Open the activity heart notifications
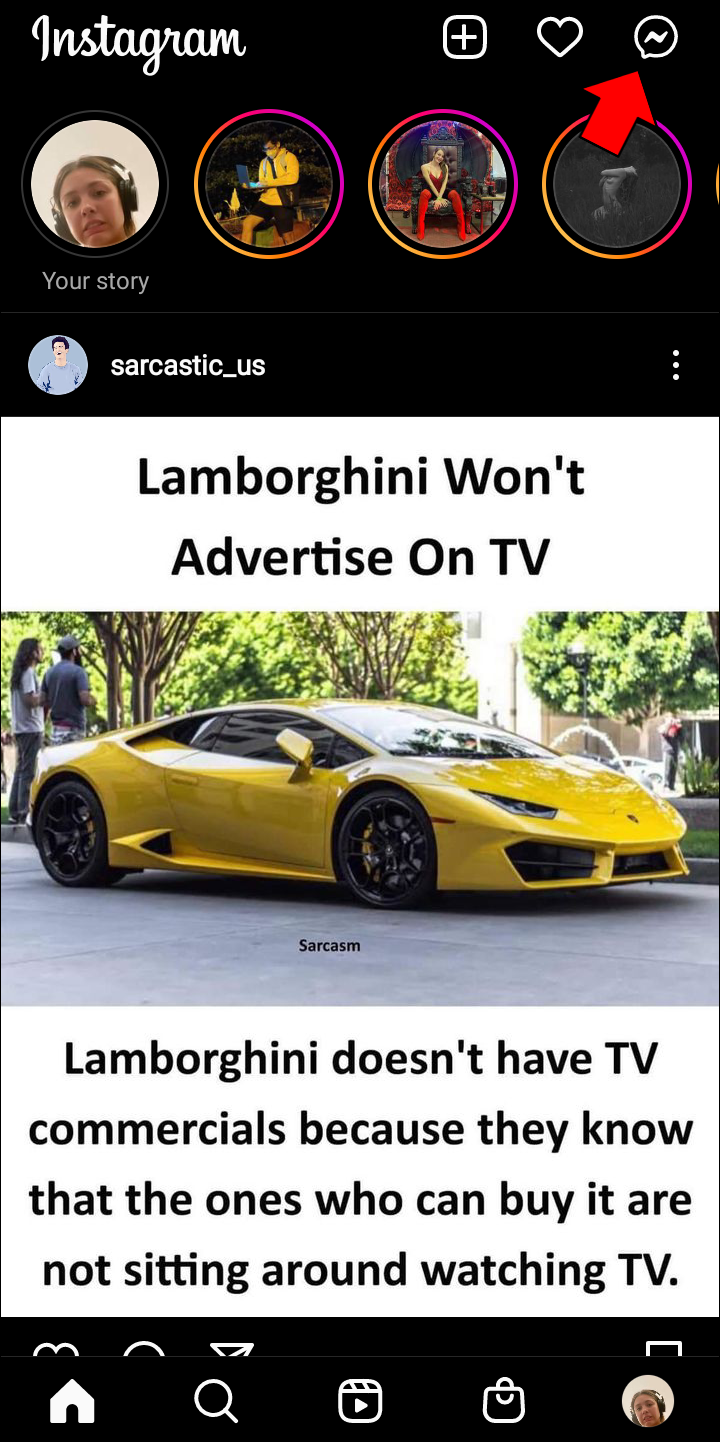Image resolution: width=720 pixels, height=1442 pixels. pos(560,39)
